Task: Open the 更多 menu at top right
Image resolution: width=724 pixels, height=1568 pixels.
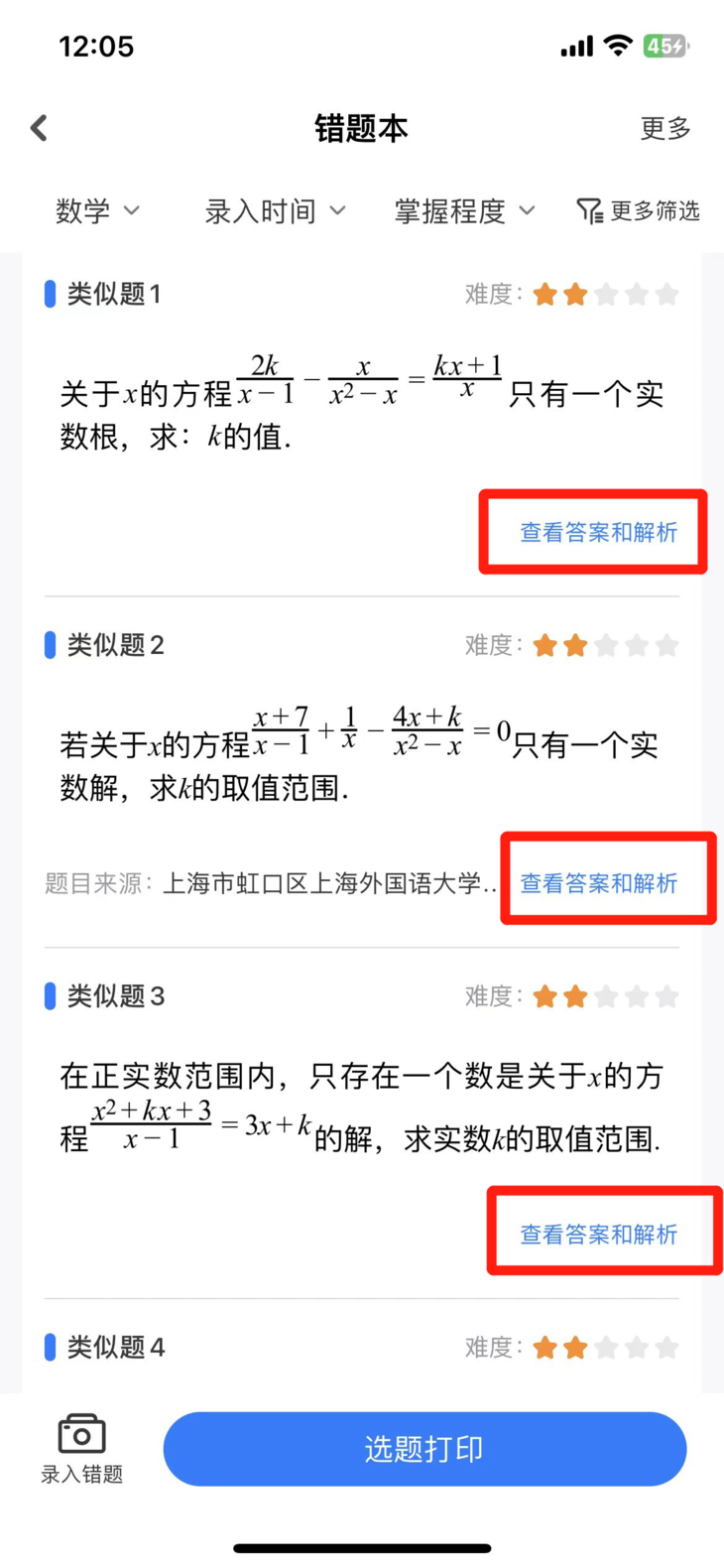Action: click(664, 129)
